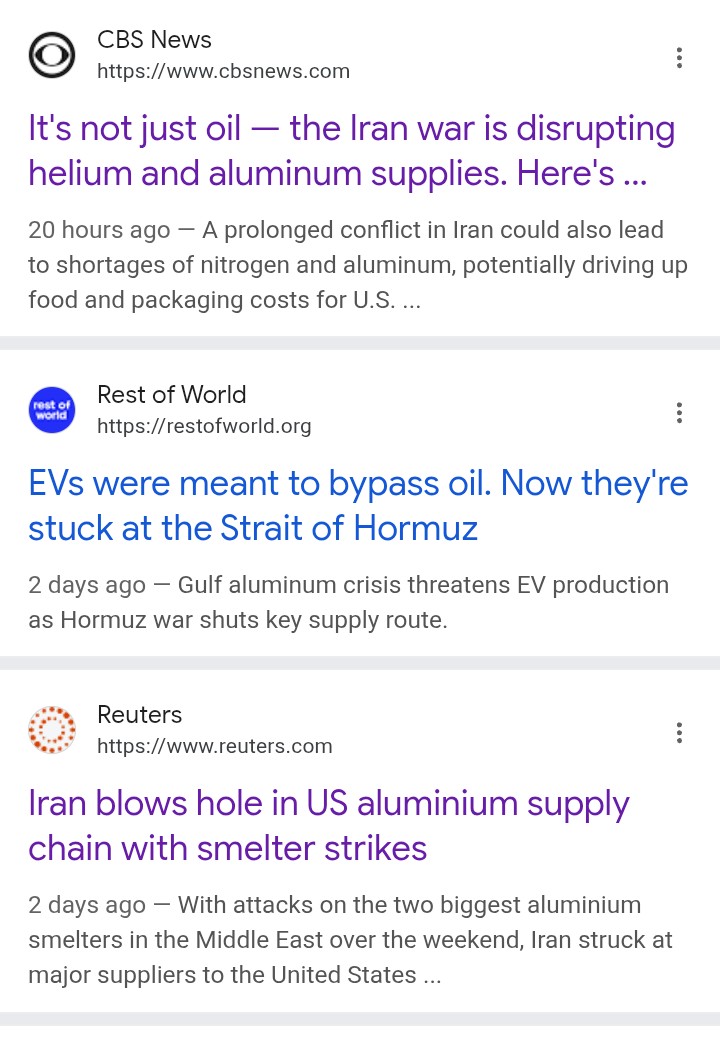Visit the Rest of World site header

coord(170,410)
